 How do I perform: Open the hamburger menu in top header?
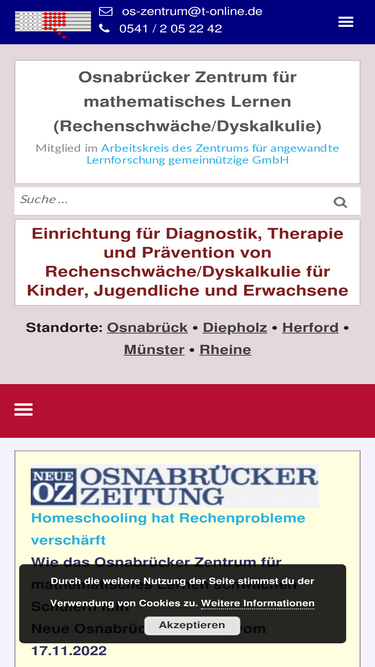(346, 22)
